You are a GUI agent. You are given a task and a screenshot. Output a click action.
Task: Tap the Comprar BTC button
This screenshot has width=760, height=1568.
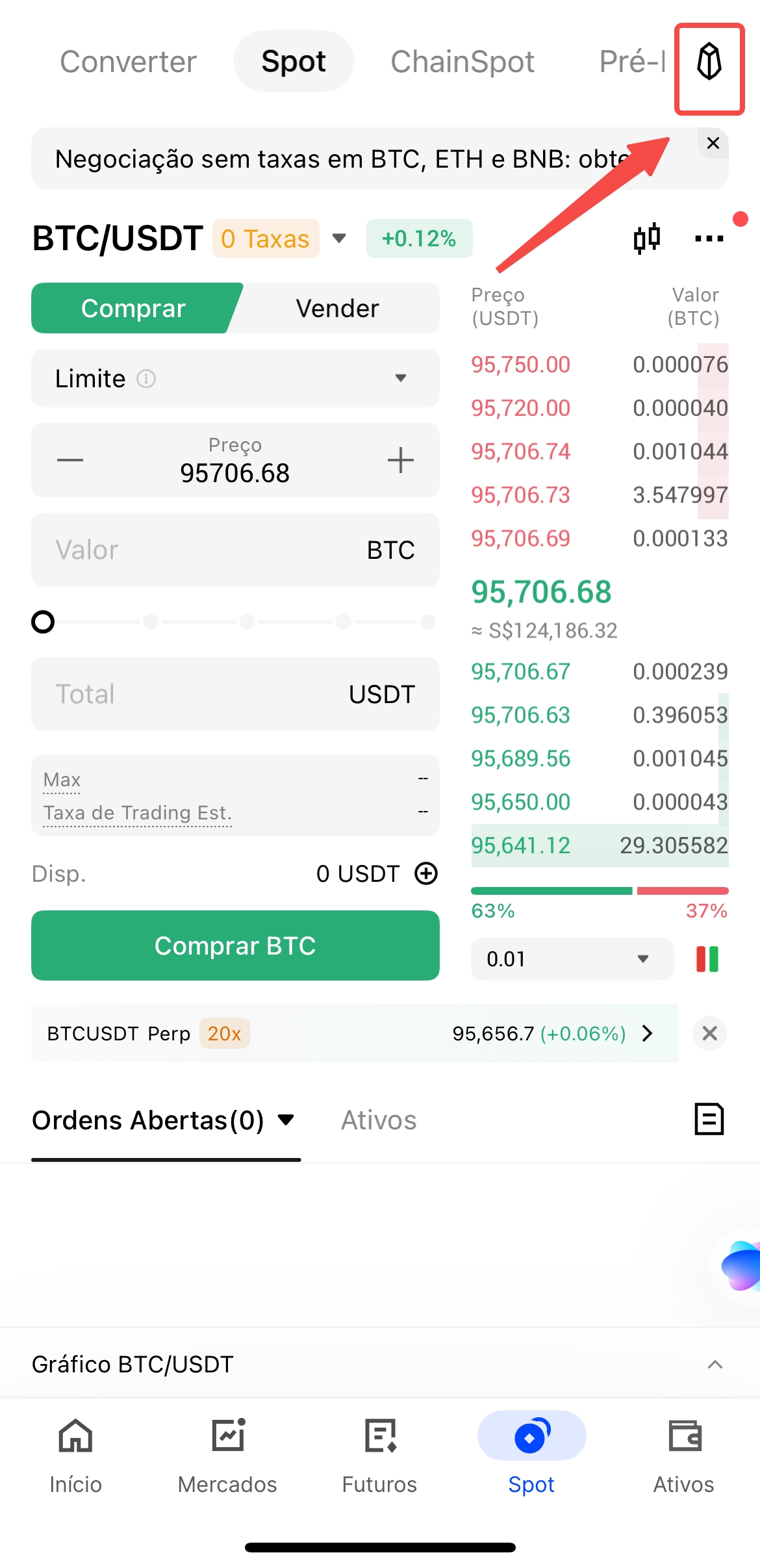pos(234,945)
